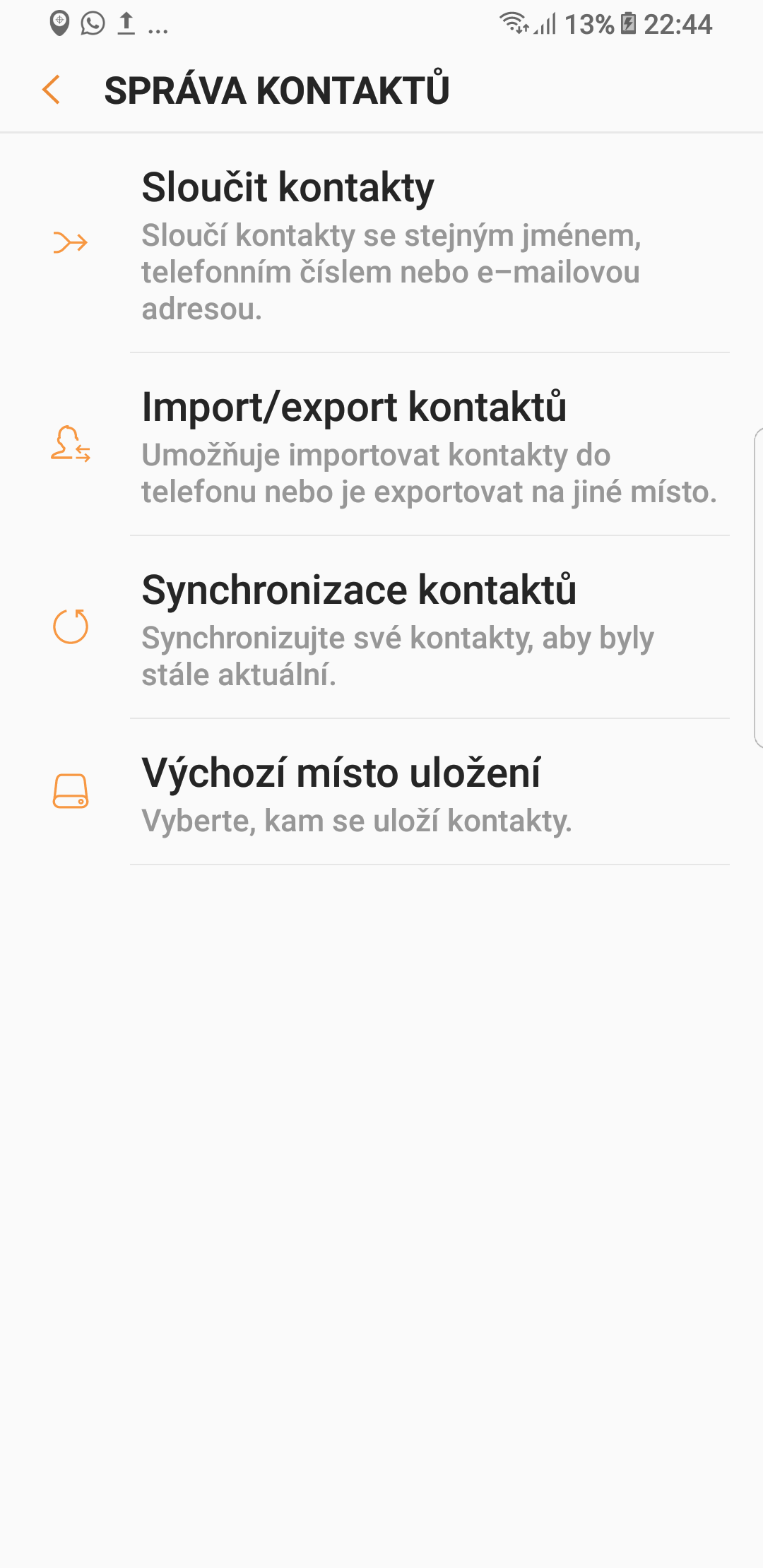Go back from Správa kontaktů

click(52, 90)
